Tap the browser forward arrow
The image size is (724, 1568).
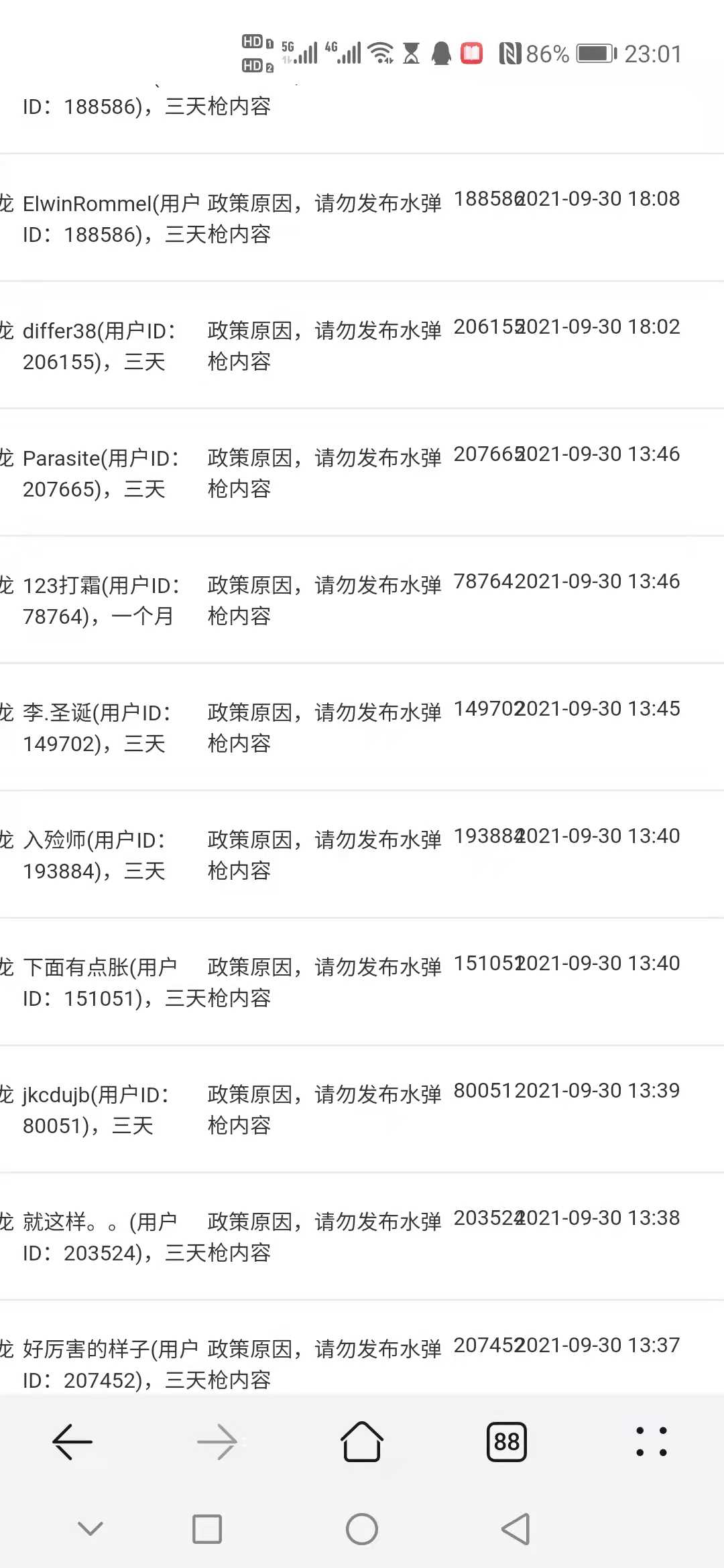click(x=217, y=1441)
